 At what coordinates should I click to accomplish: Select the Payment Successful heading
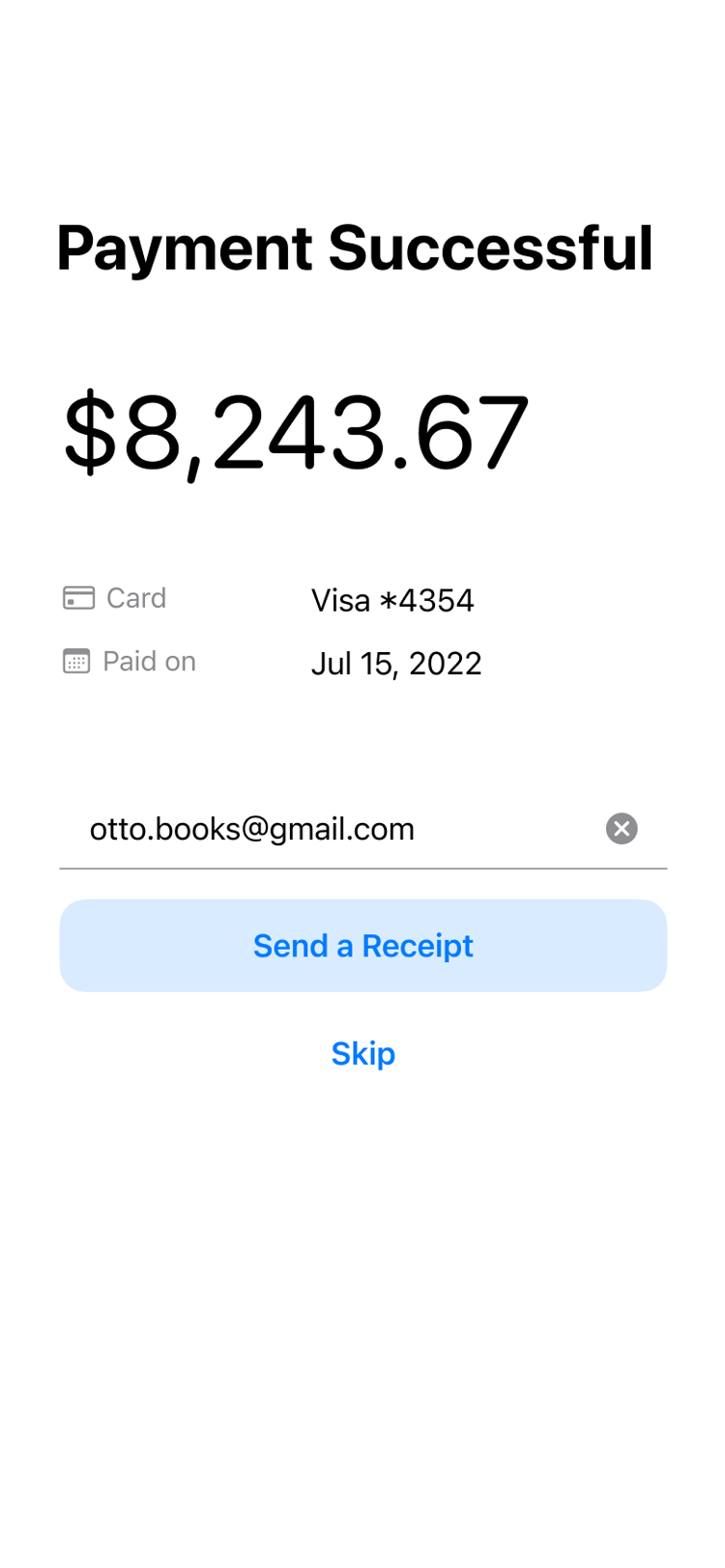click(x=356, y=248)
